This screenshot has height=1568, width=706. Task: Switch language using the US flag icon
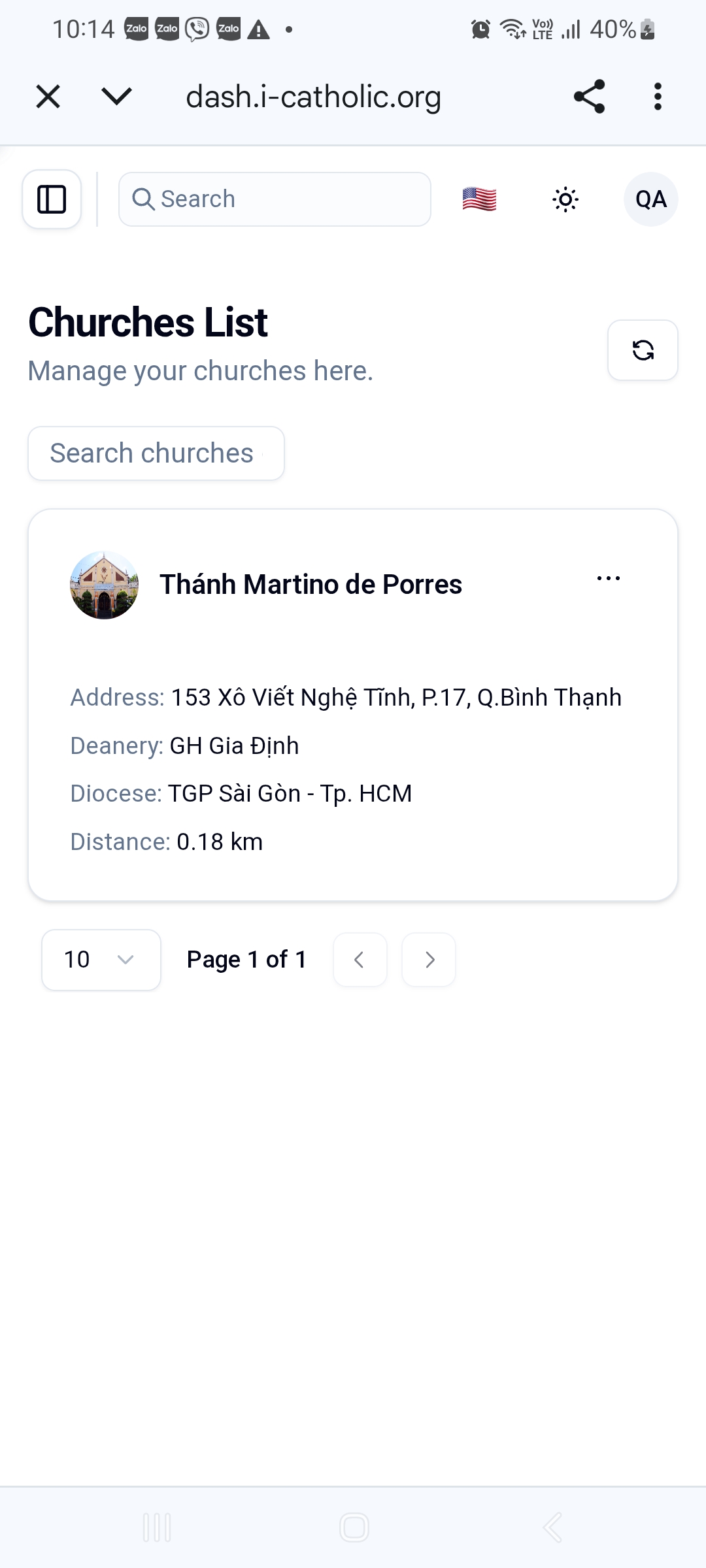pos(479,199)
